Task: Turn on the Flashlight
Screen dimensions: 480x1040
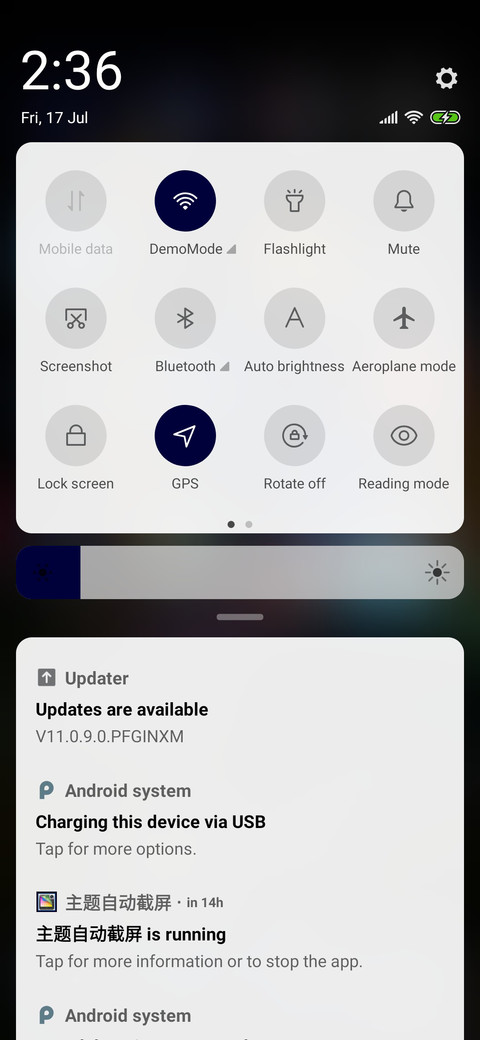Action: point(294,201)
